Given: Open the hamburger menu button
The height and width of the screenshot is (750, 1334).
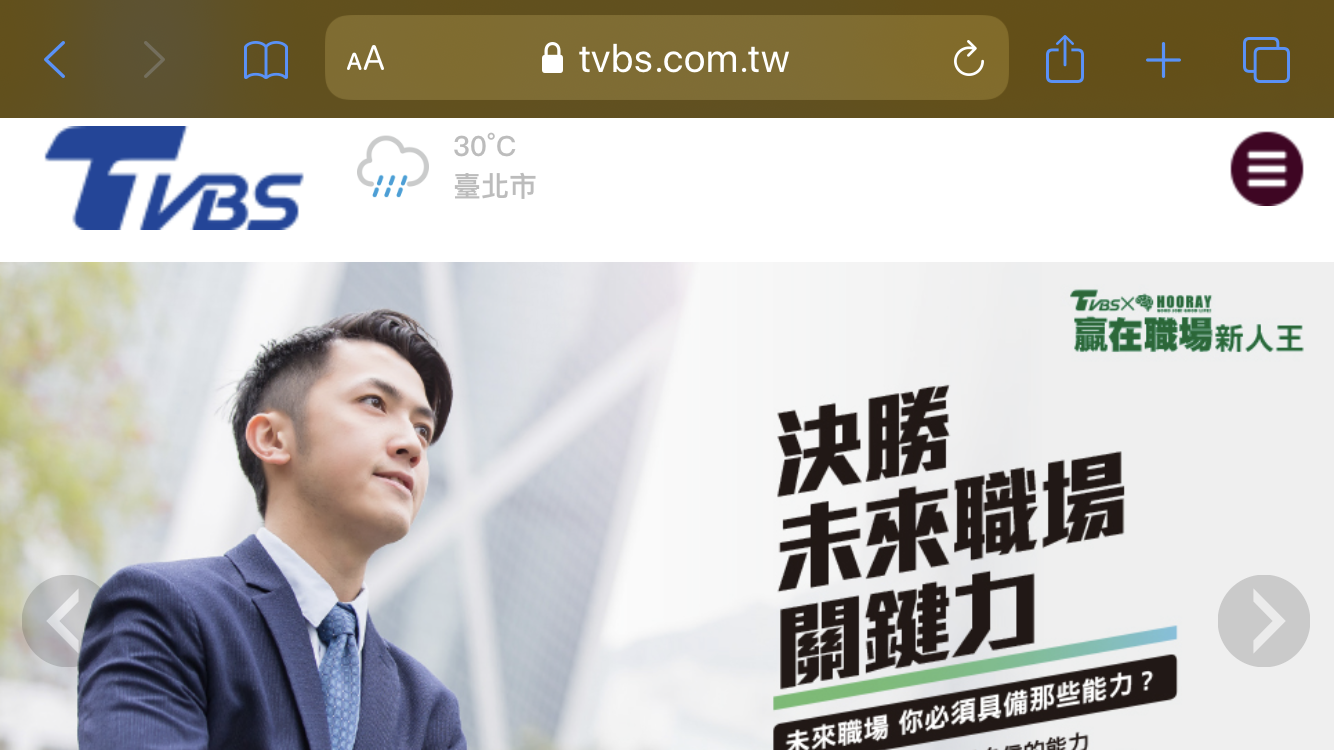Looking at the screenshot, I should coord(1266,169).
